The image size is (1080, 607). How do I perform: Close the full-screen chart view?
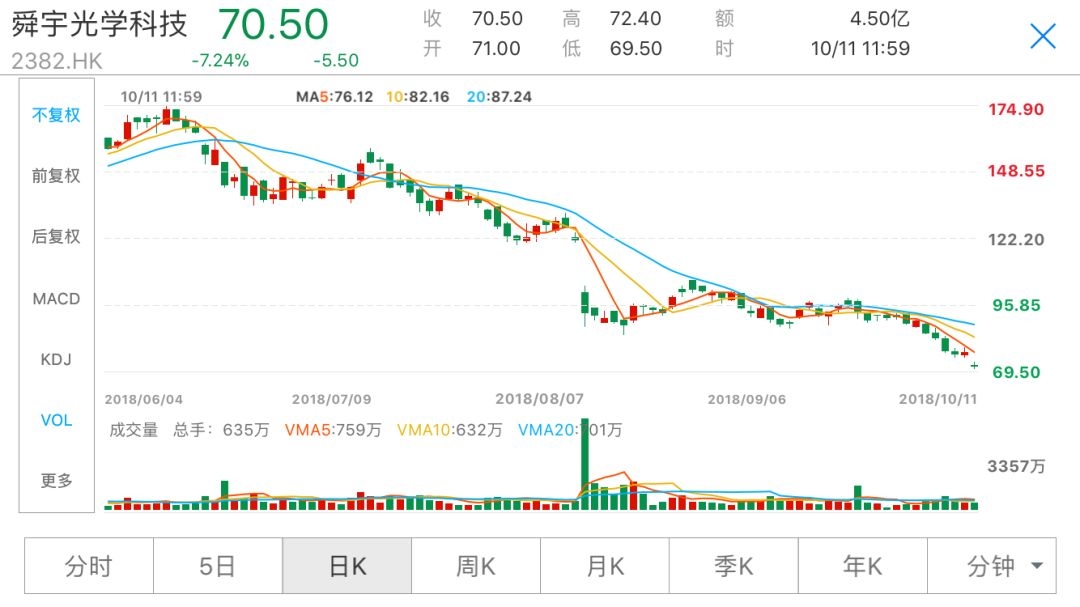[x=1043, y=37]
